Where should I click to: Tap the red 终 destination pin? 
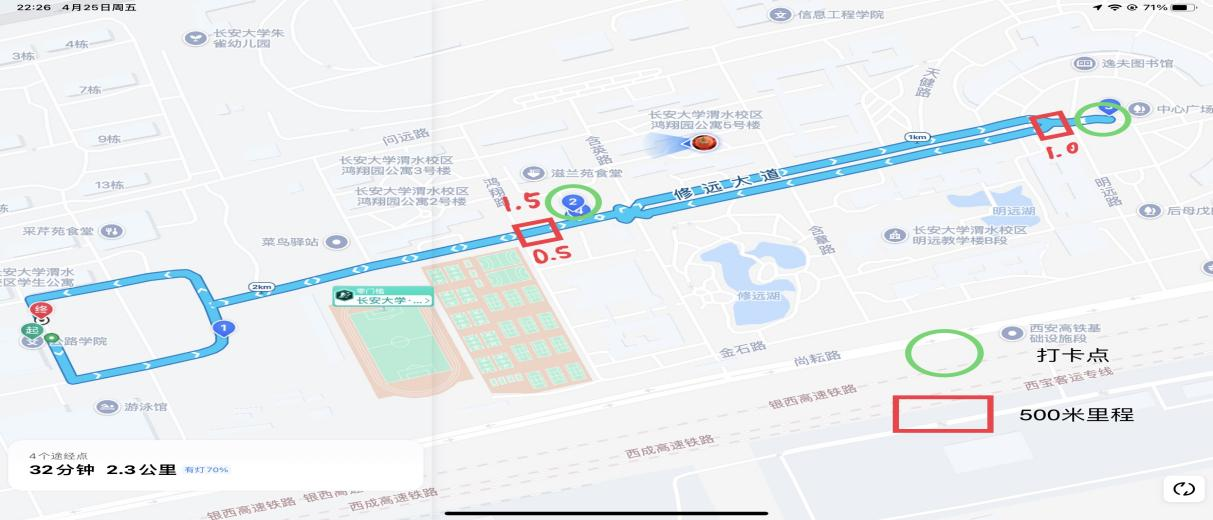41,311
